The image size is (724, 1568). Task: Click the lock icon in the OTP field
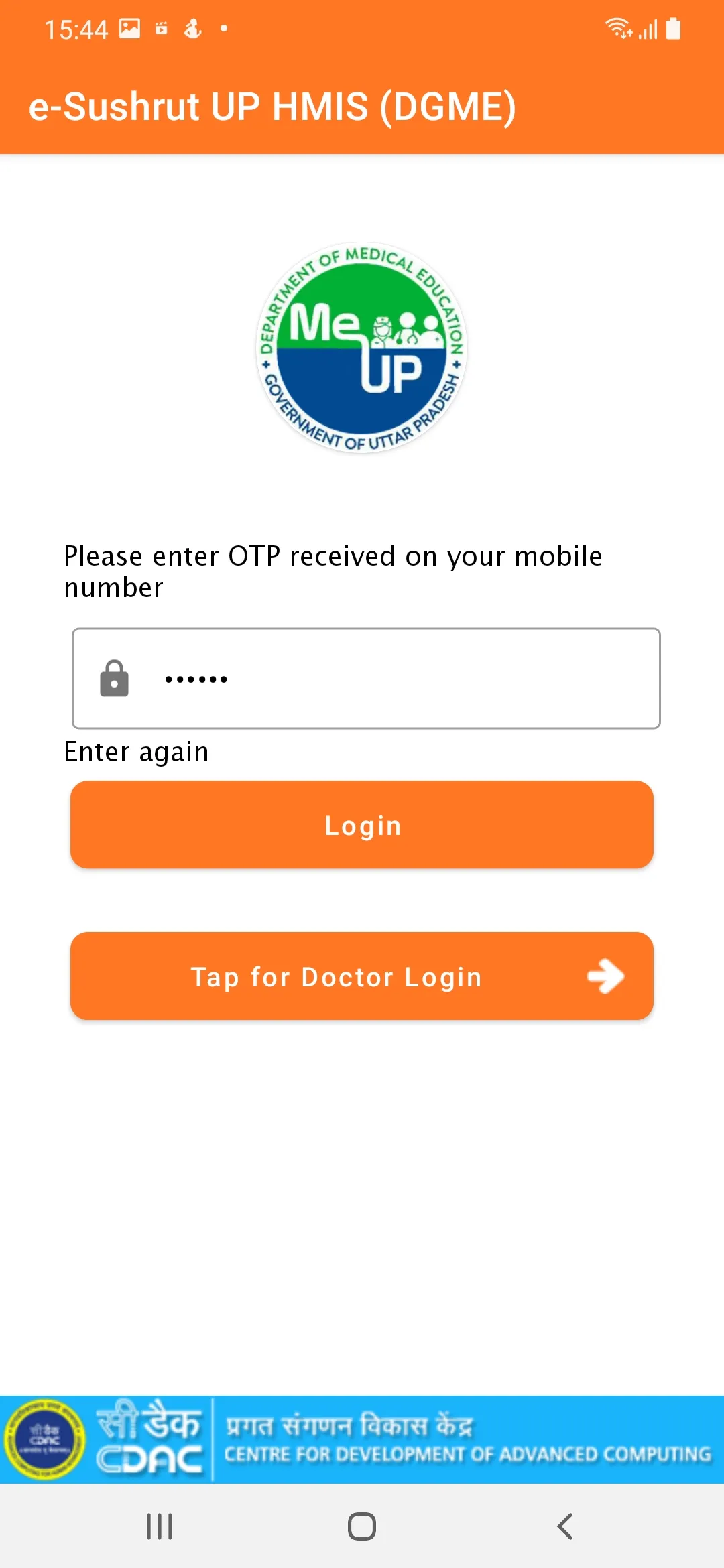tap(115, 679)
